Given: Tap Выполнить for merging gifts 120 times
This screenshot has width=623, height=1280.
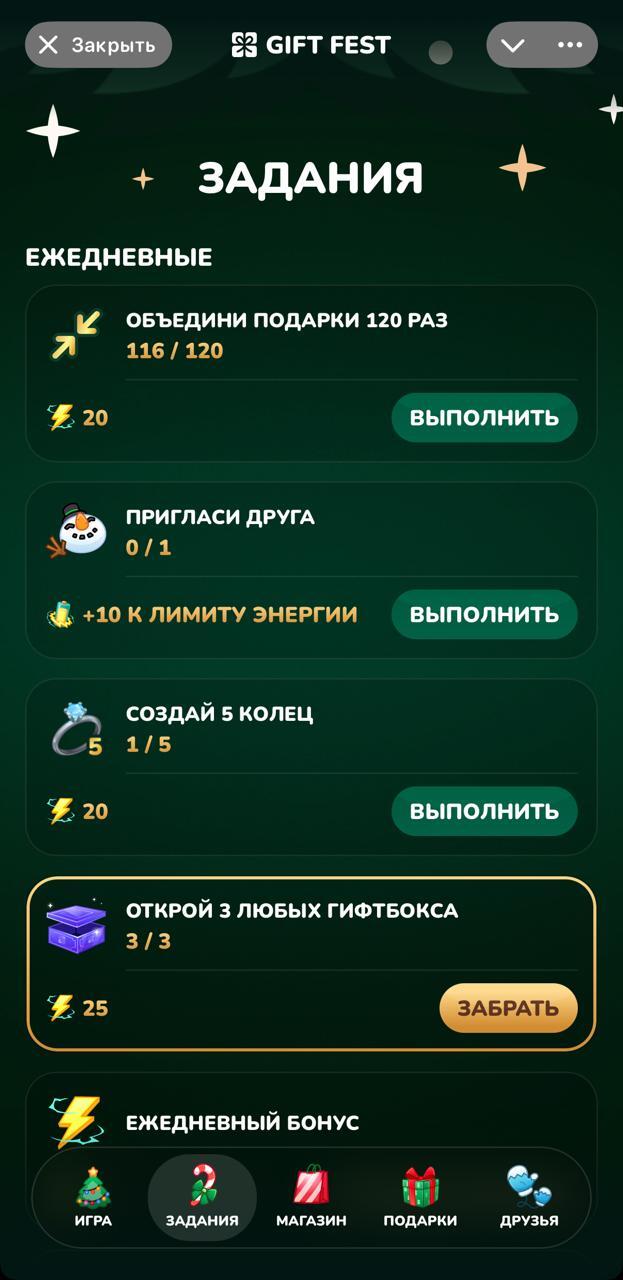Looking at the screenshot, I should click(484, 417).
